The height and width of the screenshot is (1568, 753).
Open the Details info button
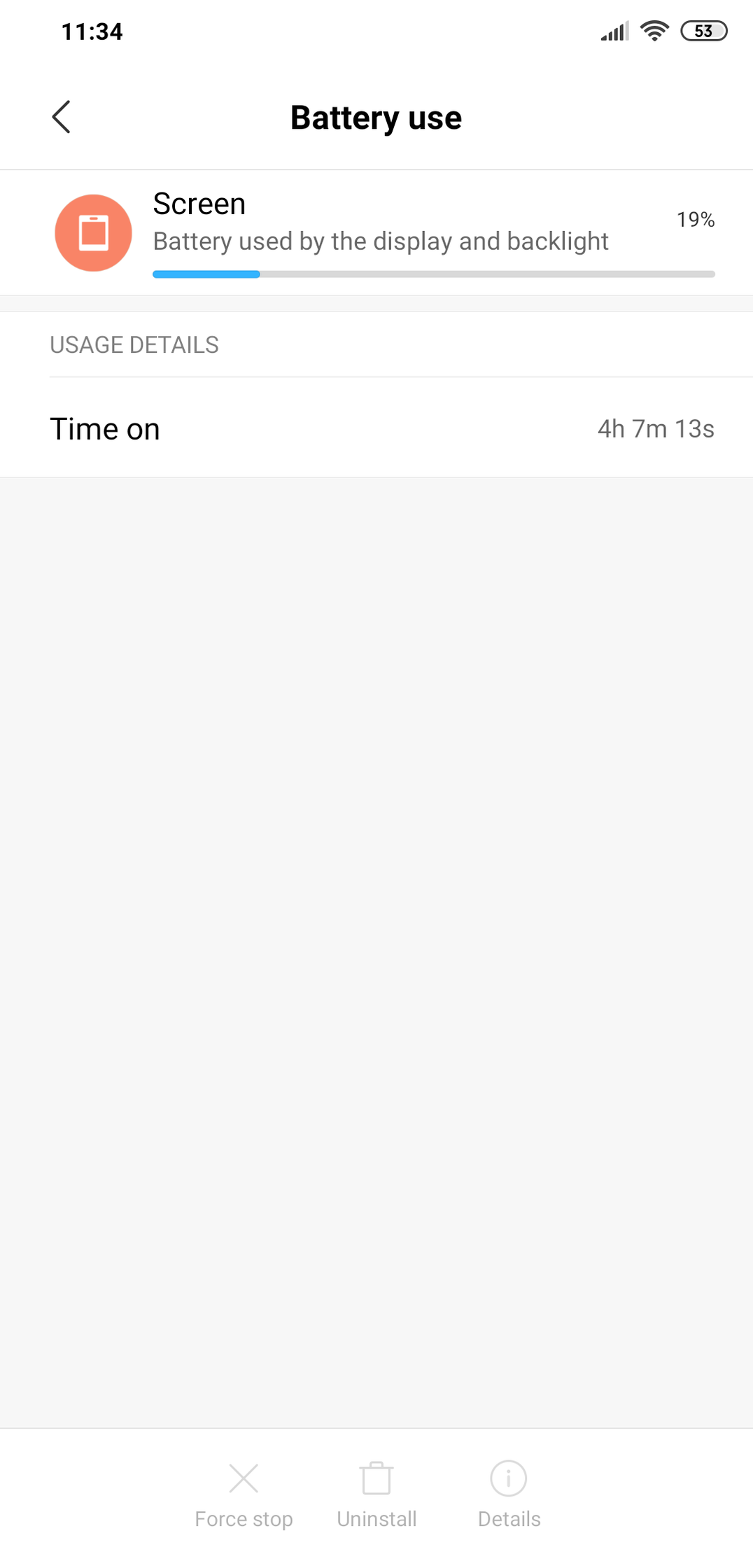(509, 1494)
